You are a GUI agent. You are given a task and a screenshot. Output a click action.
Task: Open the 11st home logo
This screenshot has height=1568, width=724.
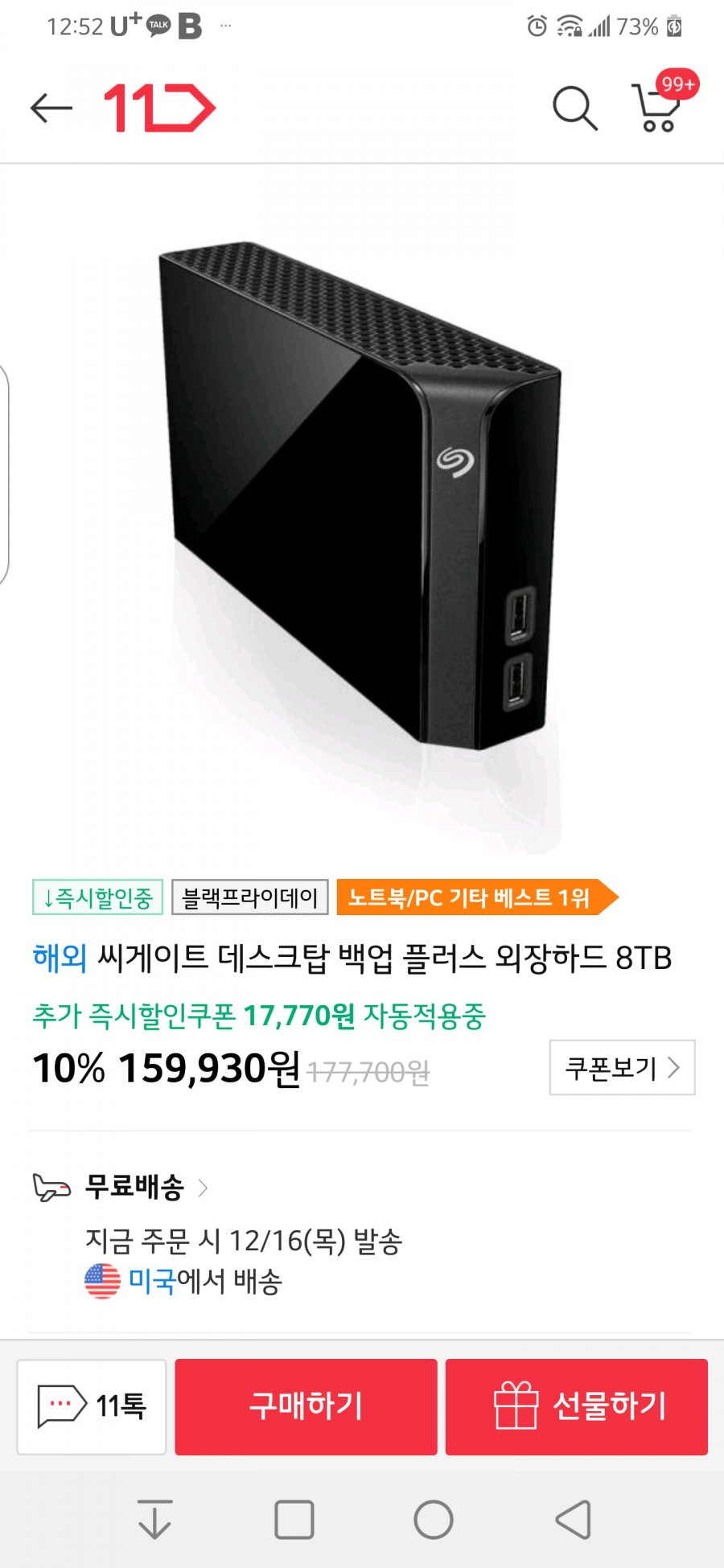pos(159,108)
